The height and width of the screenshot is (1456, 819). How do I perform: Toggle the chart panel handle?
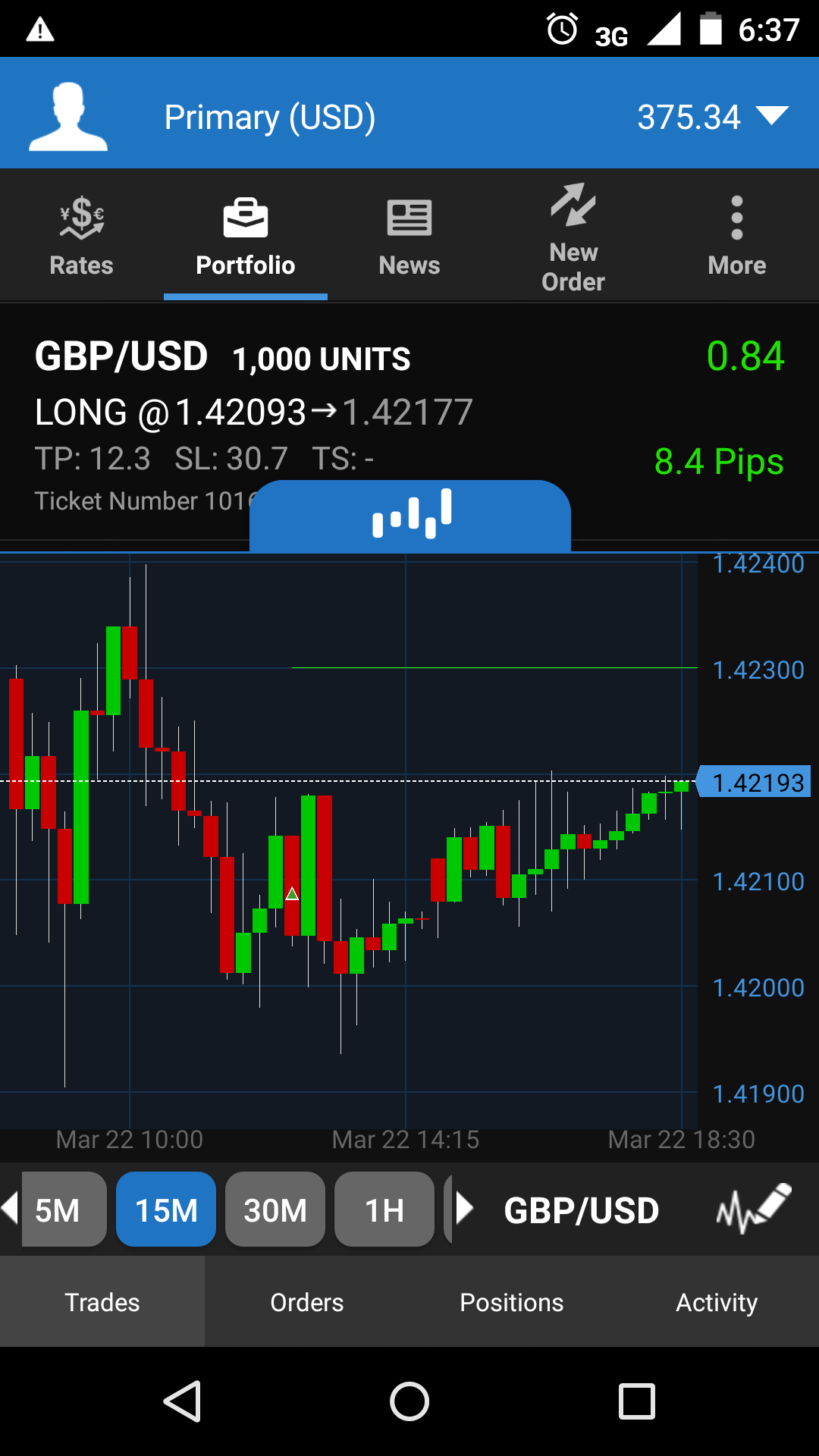(410, 515)
